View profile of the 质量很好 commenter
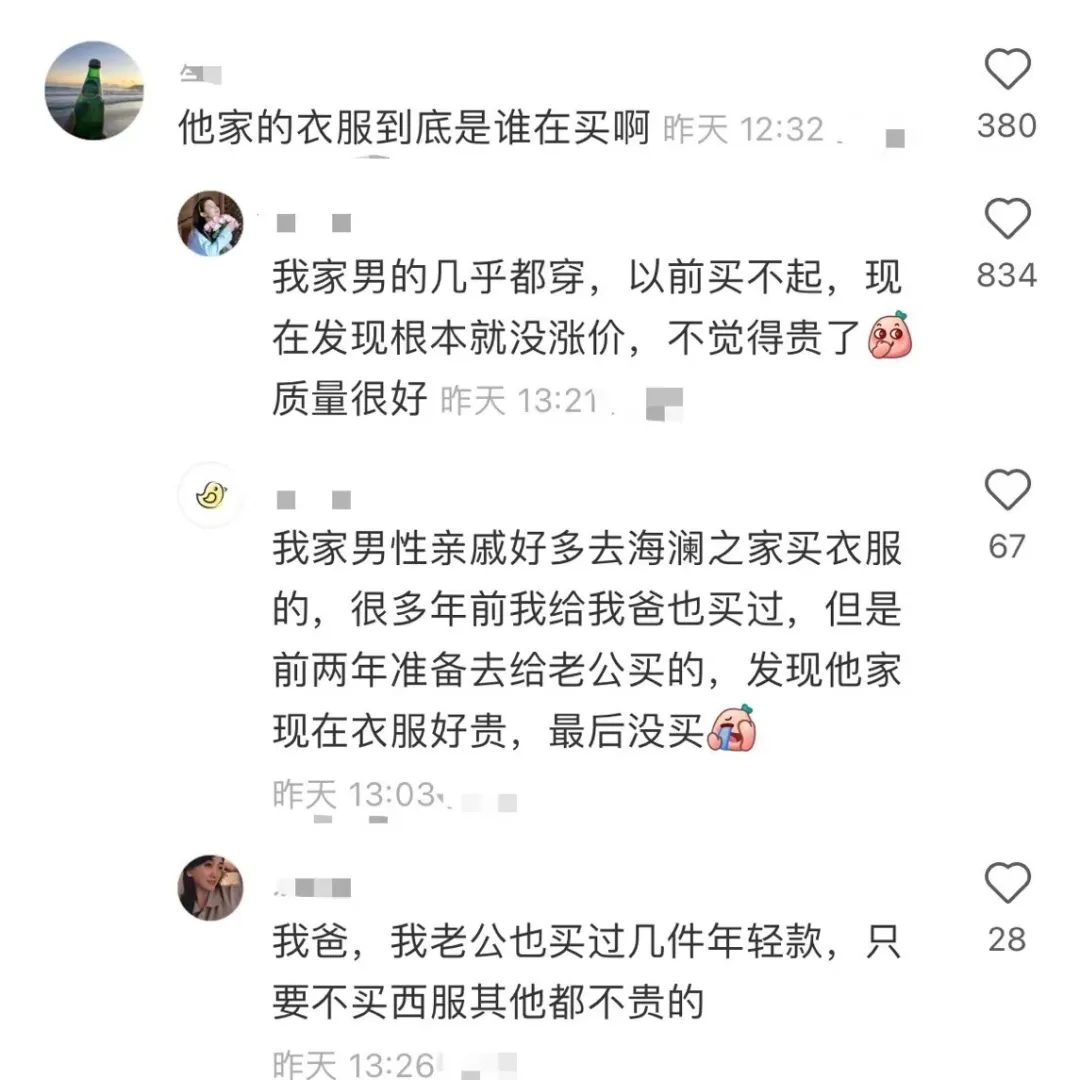 click(210, 223)
